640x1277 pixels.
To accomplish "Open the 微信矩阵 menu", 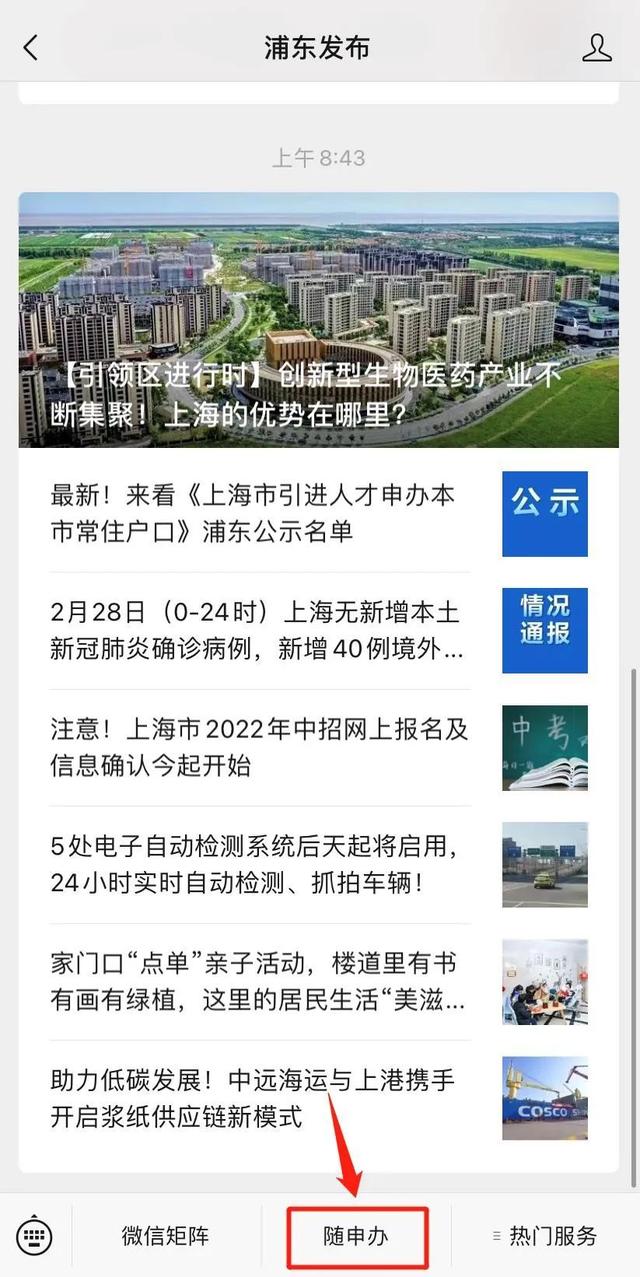I will pos(166,1236).
